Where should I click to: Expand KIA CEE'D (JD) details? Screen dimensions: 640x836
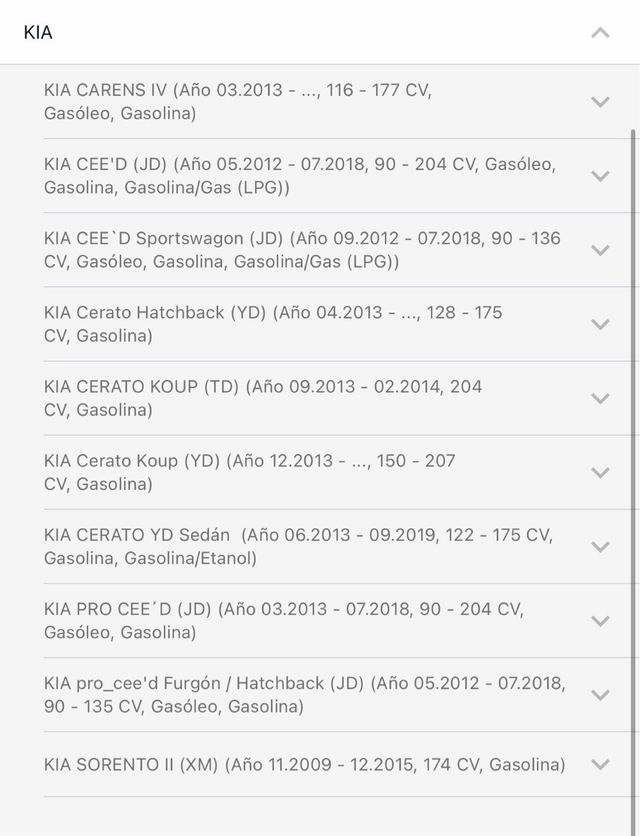click(x=600, y=175)
